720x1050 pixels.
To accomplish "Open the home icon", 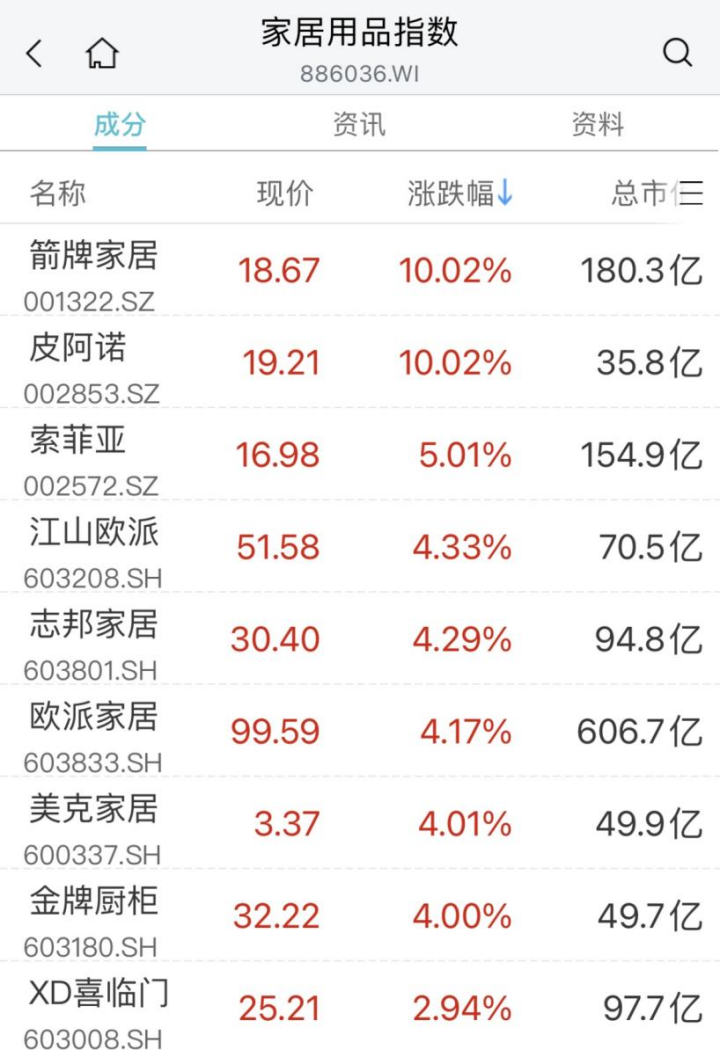I will coord(101,53).
